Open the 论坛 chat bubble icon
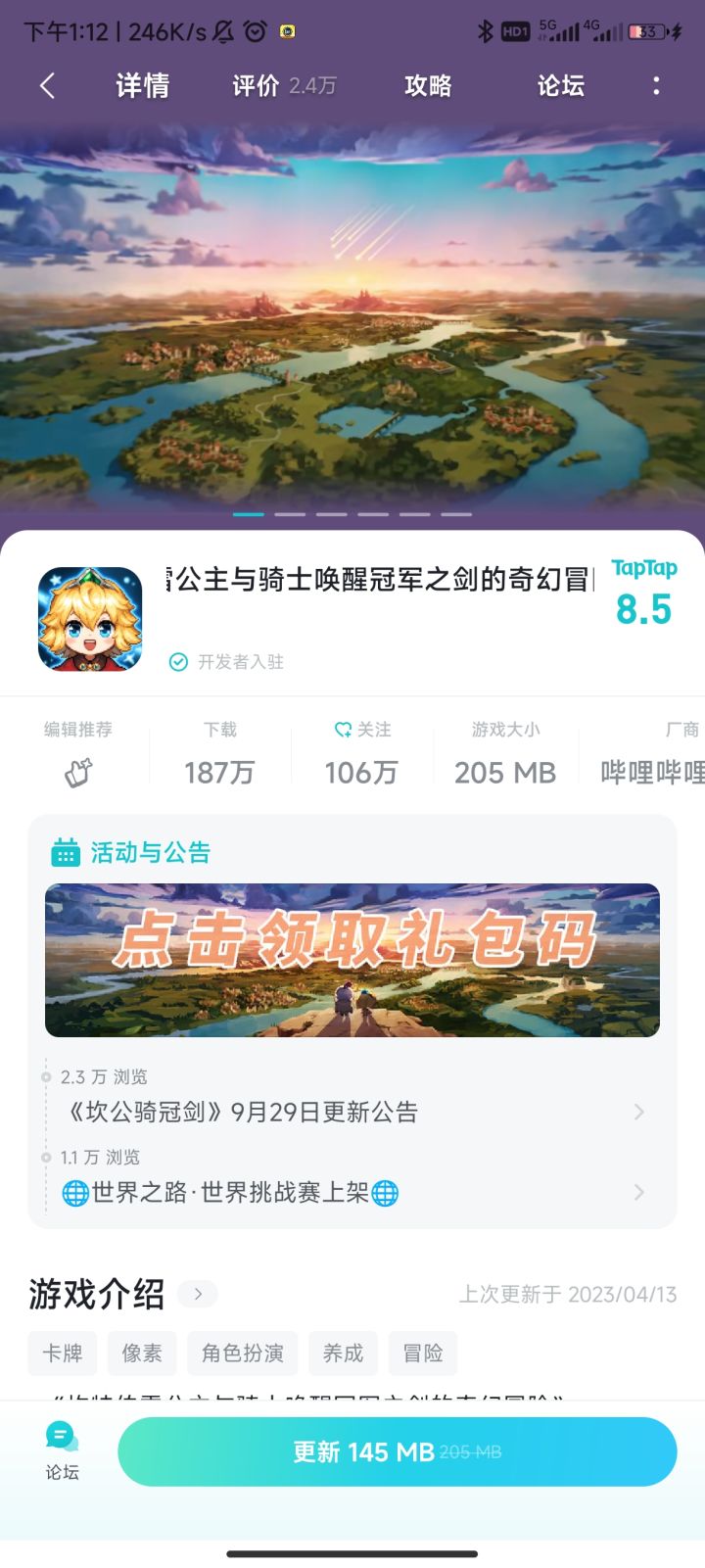705x1568 pixels. (x=61, y=1436)
